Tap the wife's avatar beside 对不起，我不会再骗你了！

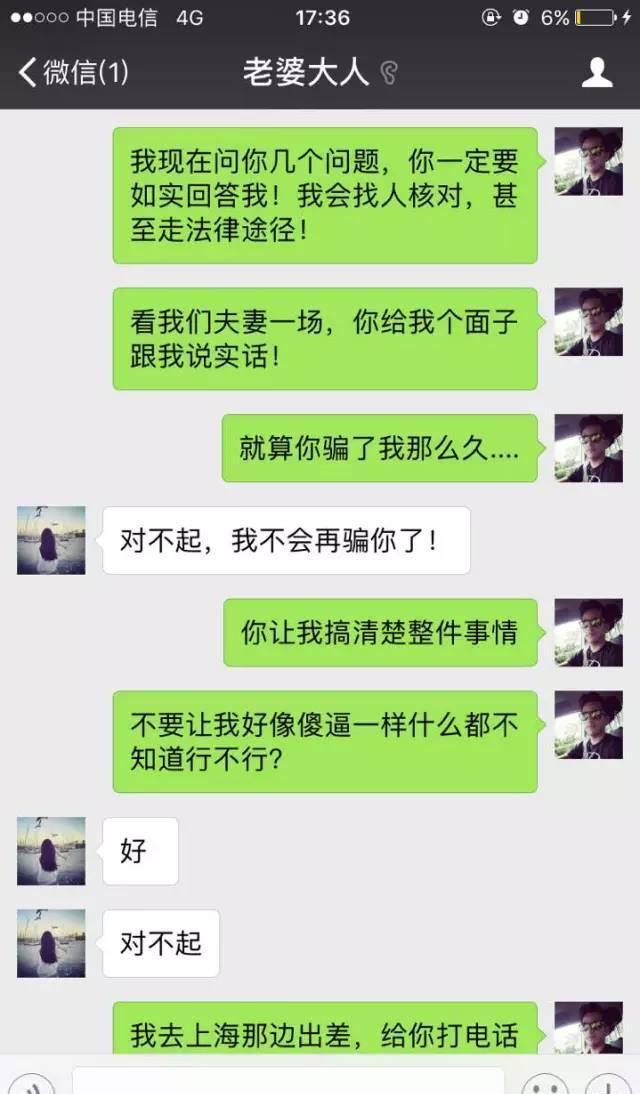tap(51, 540)
